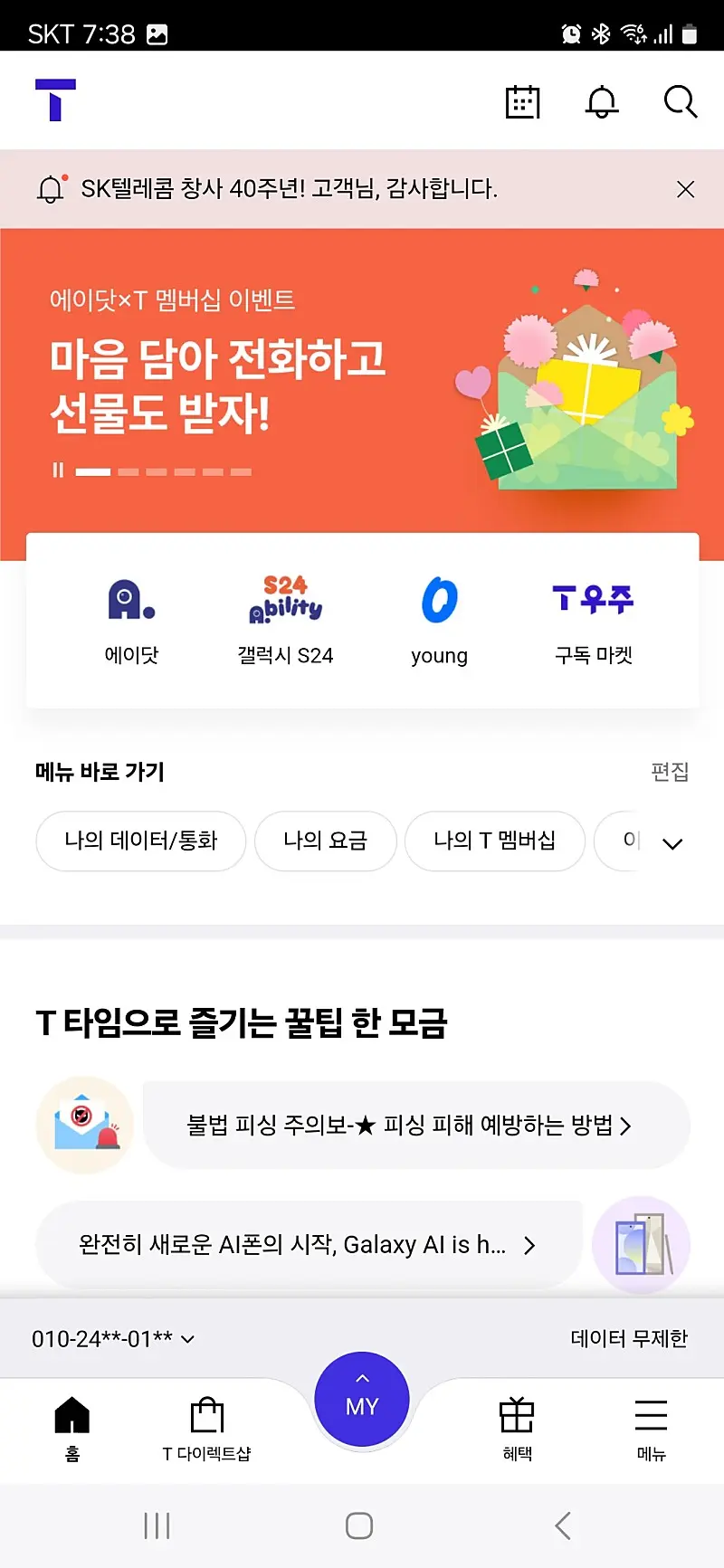This screenshot has width=724, height=1568.
Task: Open the notifications bell
Action: [x=602, y=101]
